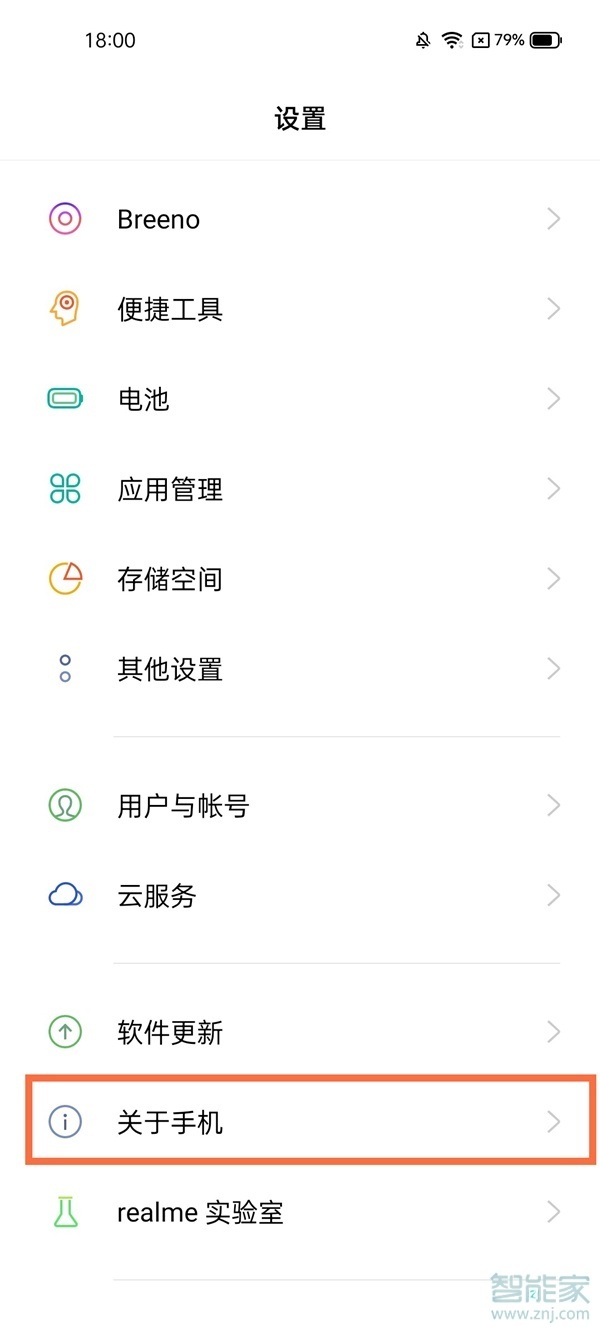The width and height of the screenshot is (600, 1333).
Task: Go to 电池 settings
Action: click(x=300, y=399)
